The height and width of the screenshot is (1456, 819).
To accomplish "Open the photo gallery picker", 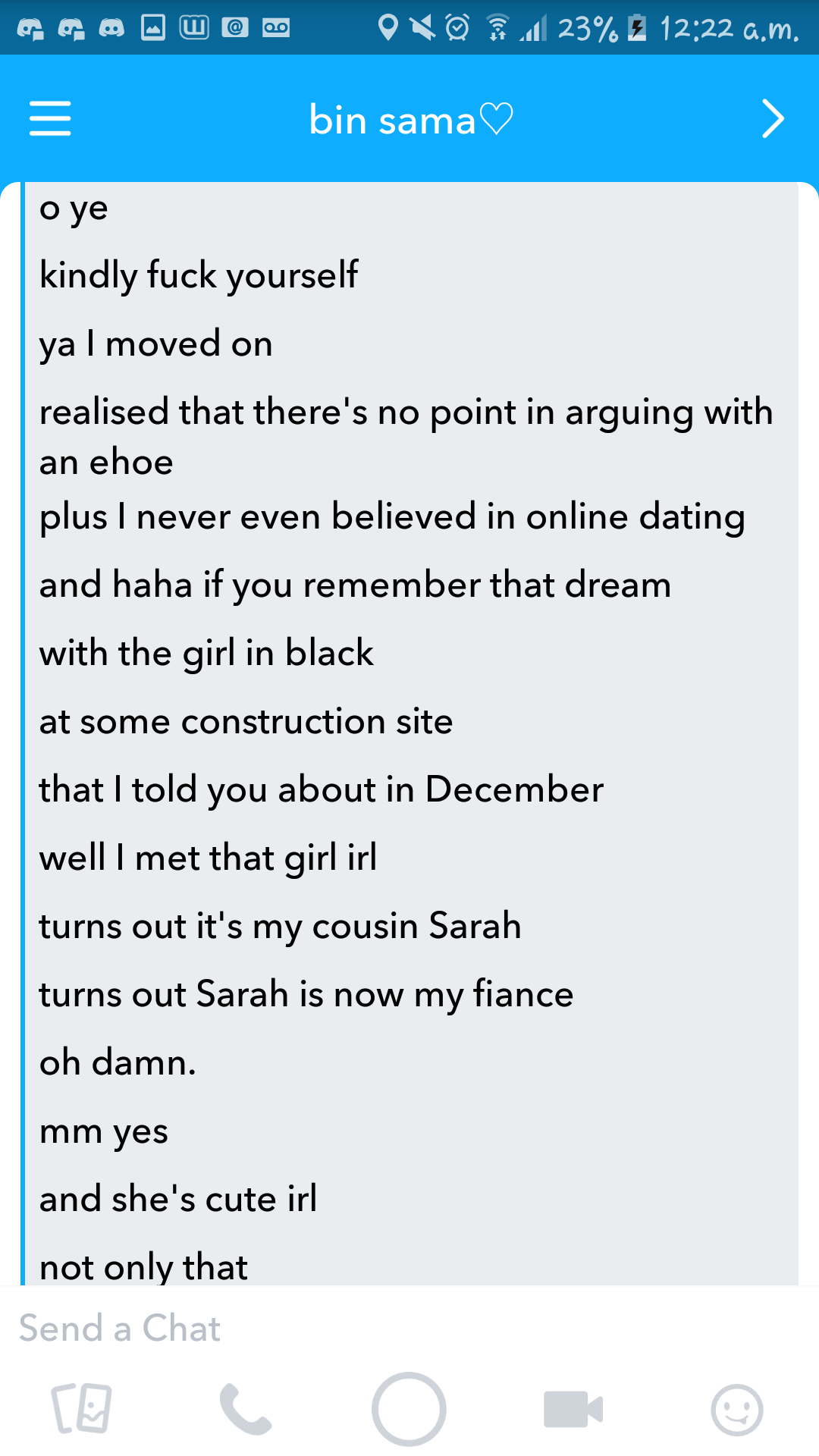I will [82, 1409].
